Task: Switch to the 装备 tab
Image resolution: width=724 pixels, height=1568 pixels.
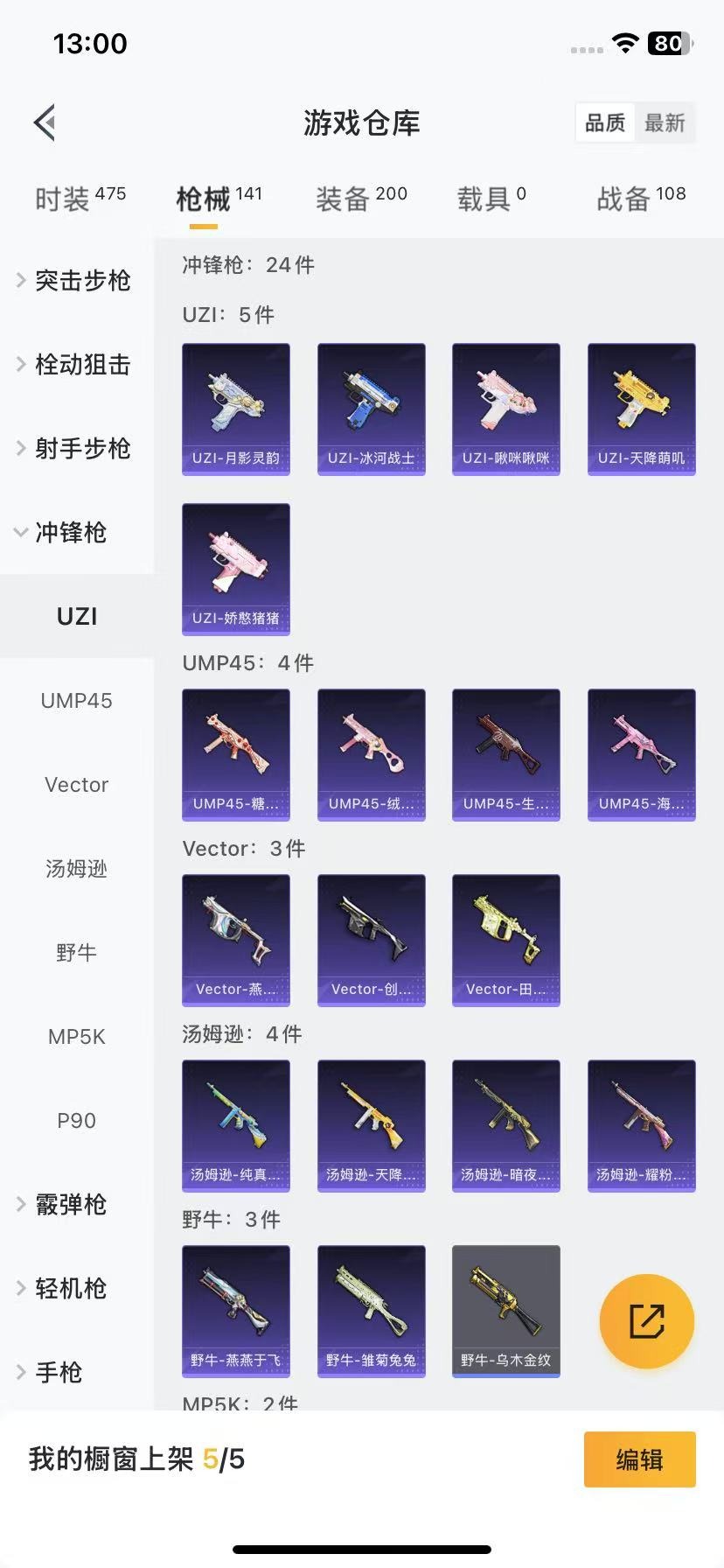Action: tap(361, 199)
